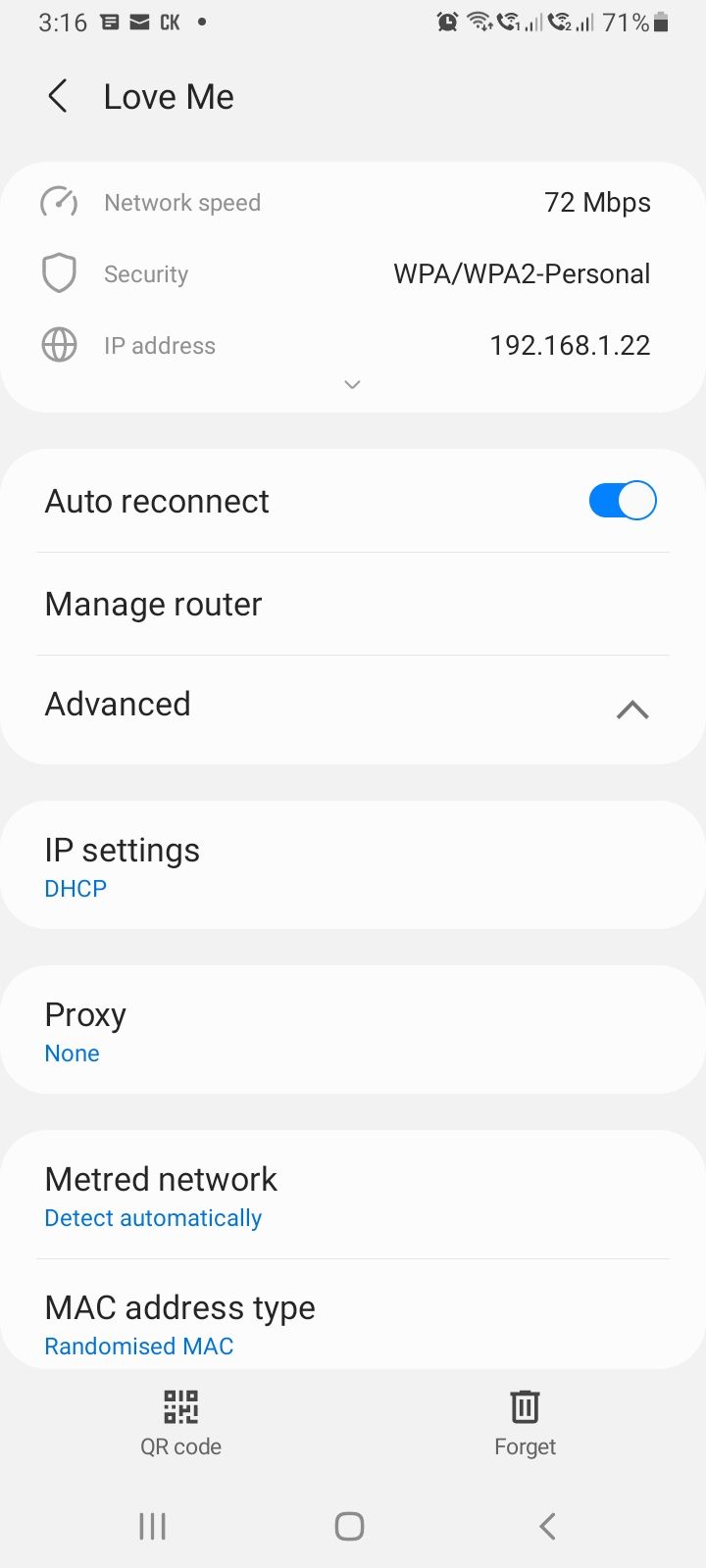Tap the Network speed gauge icon
This screenshot has width=706, height=1568.
click(59, 202)
